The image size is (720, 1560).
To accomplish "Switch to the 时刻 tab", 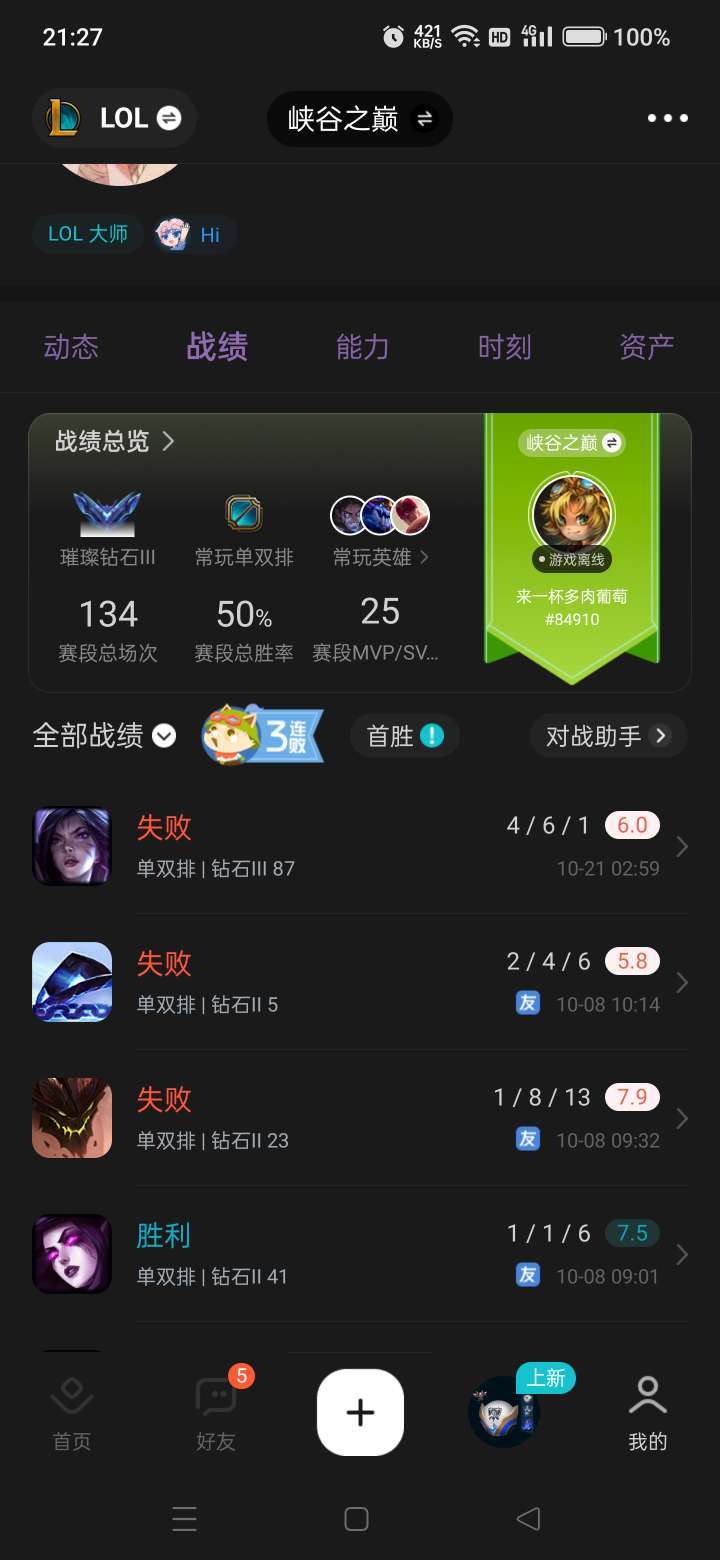I will 504,347.
